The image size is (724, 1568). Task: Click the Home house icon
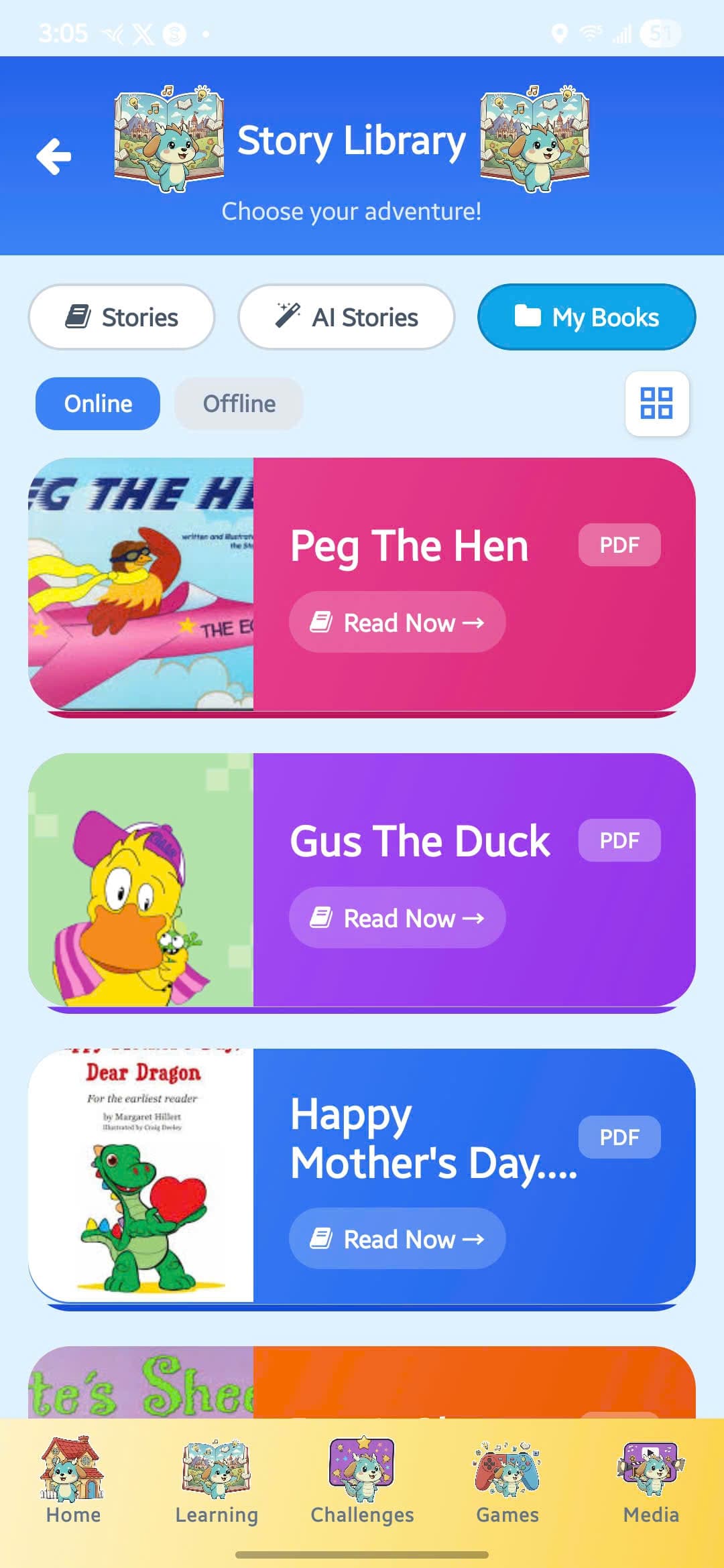(x=72, y=1466)
